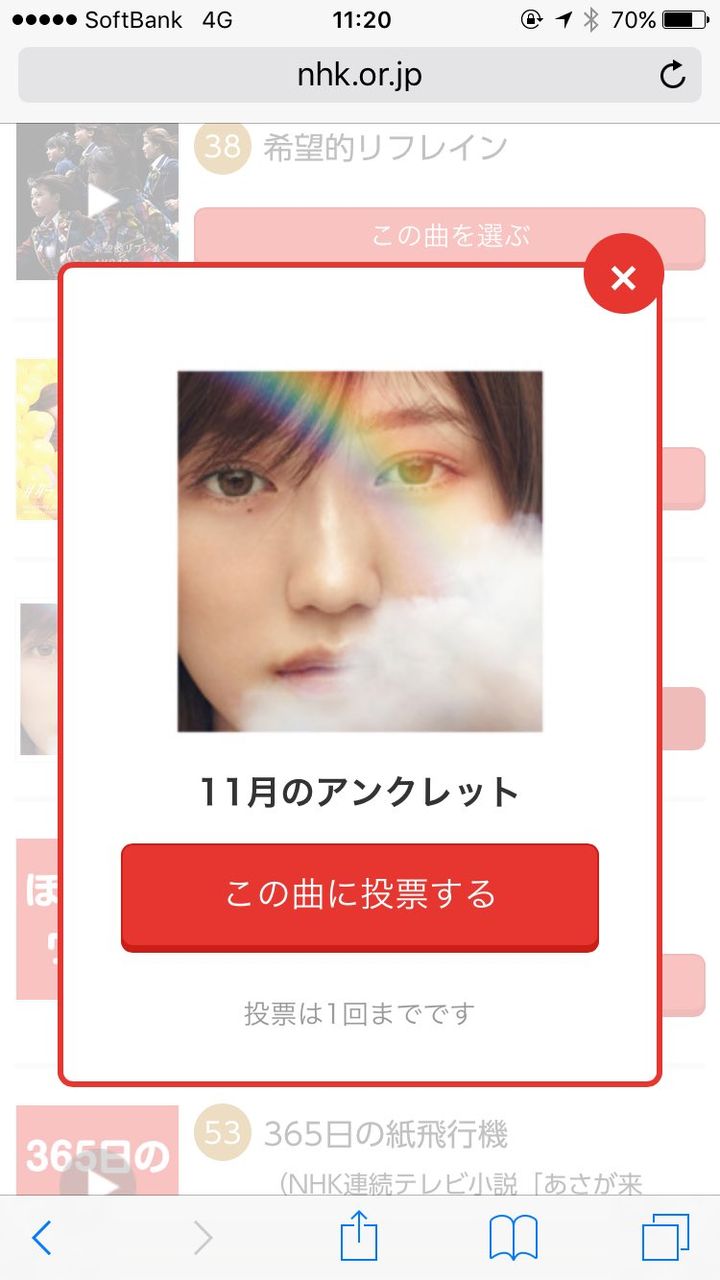
Task: Vote for this song with the red button
Action: click(x=360, y=897)
